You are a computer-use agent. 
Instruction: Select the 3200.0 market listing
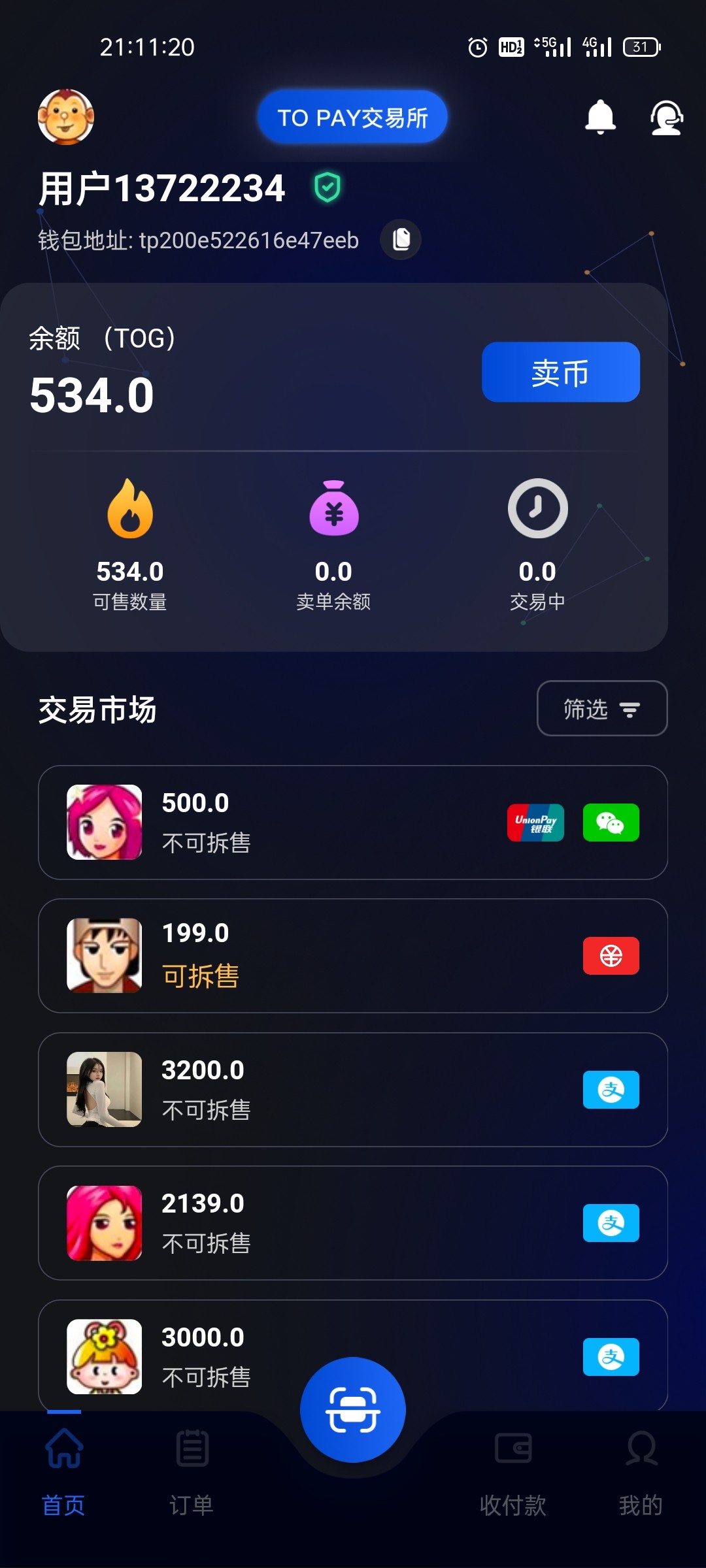tap(352, 1089)
